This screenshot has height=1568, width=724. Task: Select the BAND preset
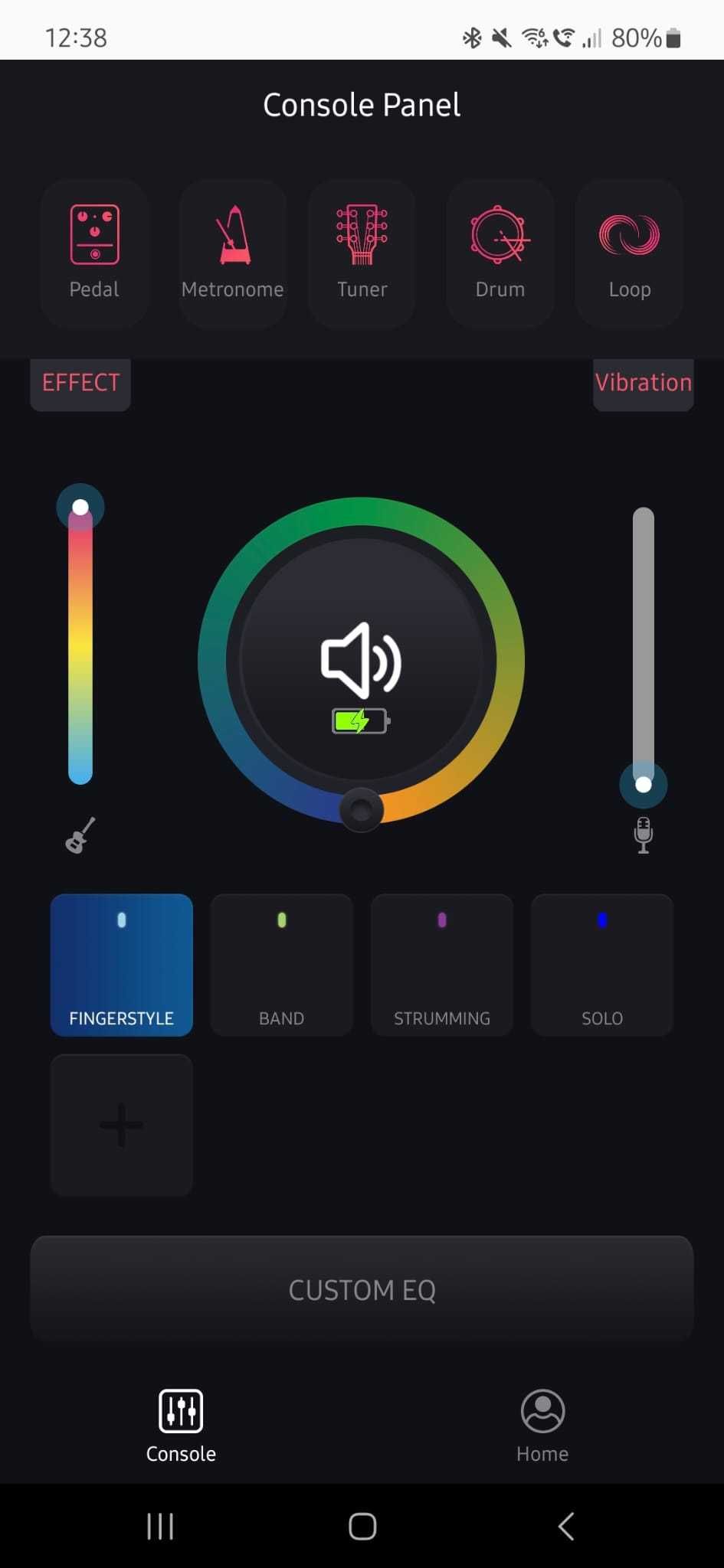pos(281,965)
